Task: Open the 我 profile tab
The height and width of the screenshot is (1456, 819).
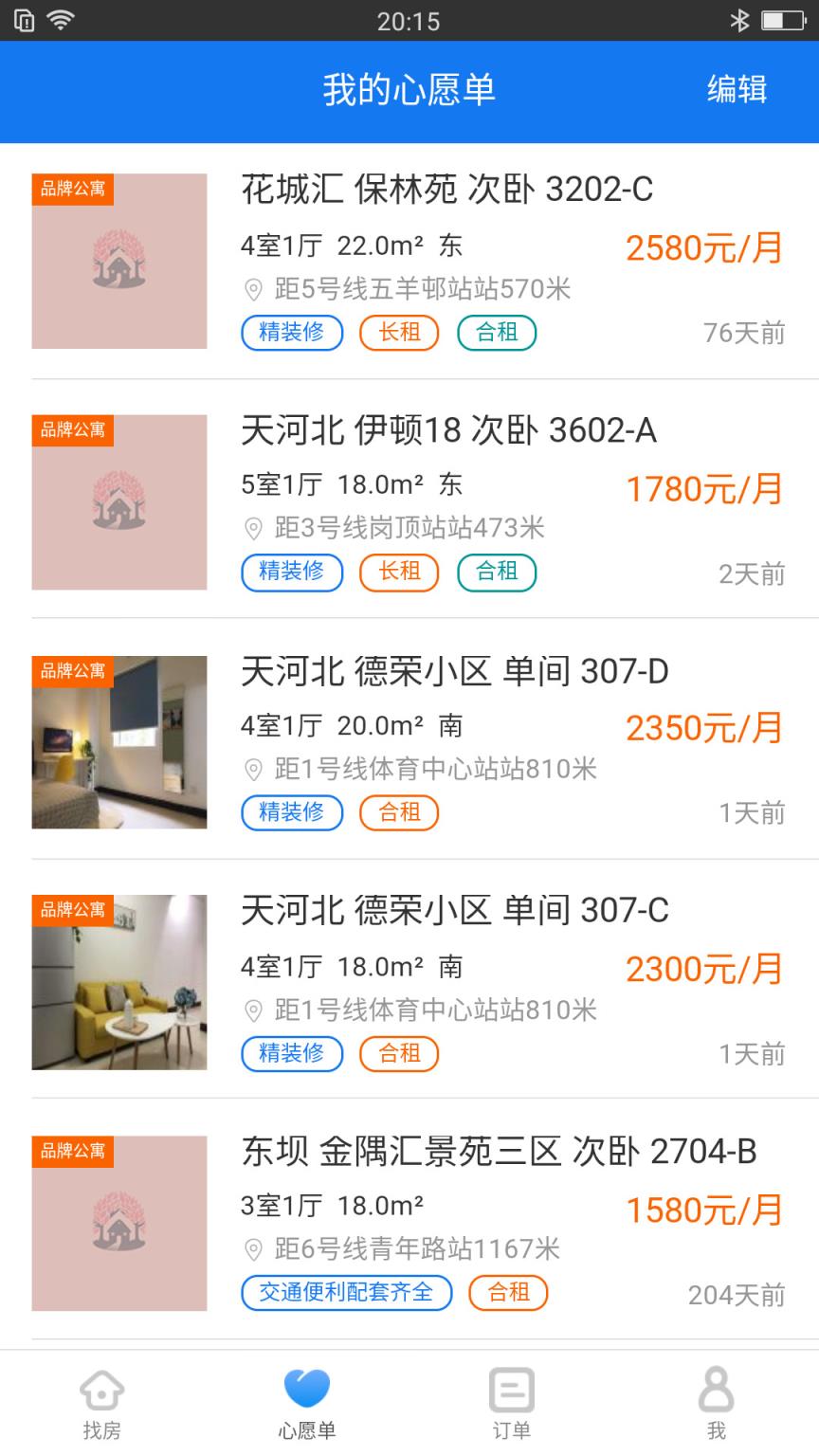Action: (716, 1404)
